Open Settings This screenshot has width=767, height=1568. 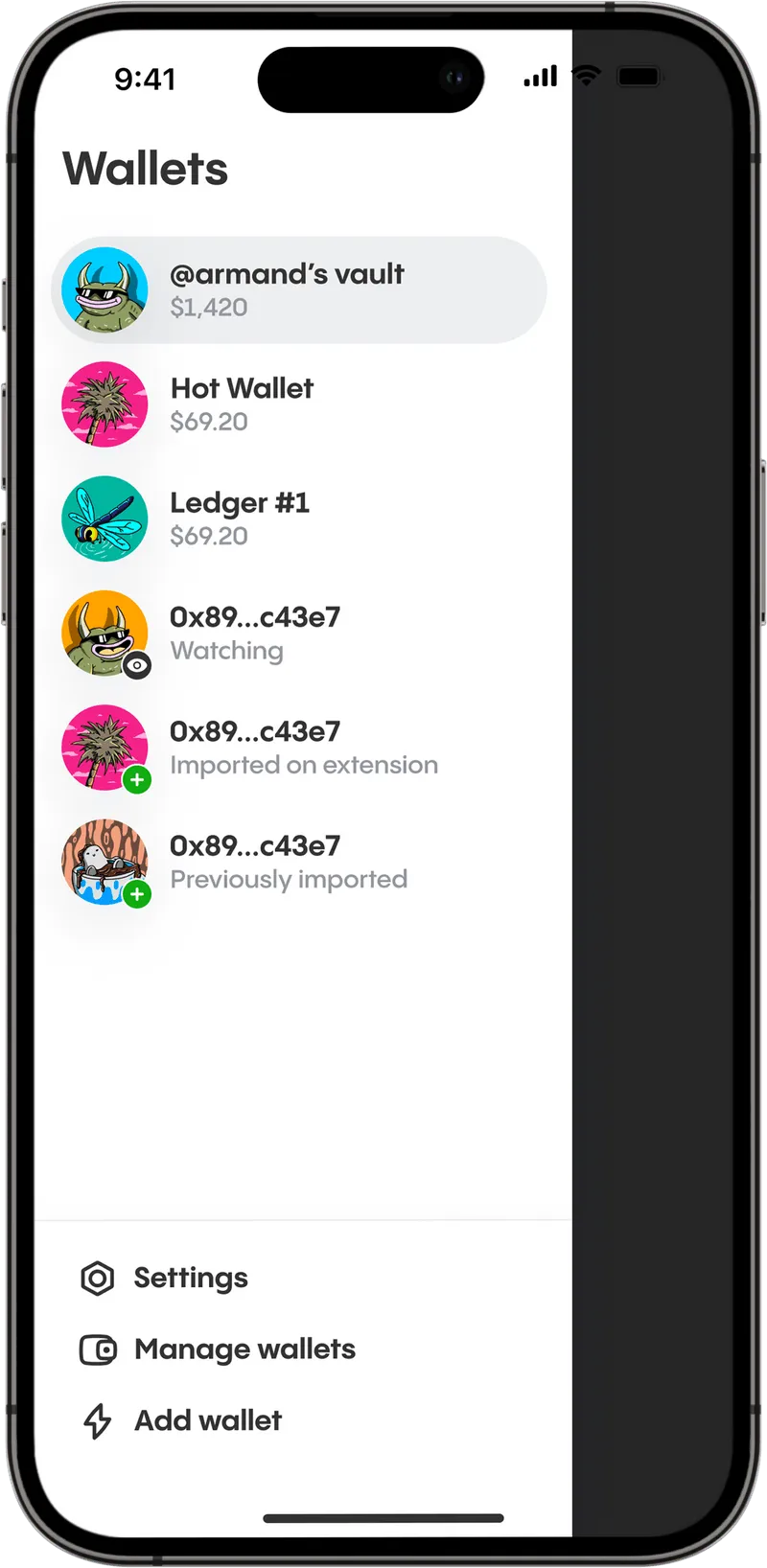(x=164, y=1278)
